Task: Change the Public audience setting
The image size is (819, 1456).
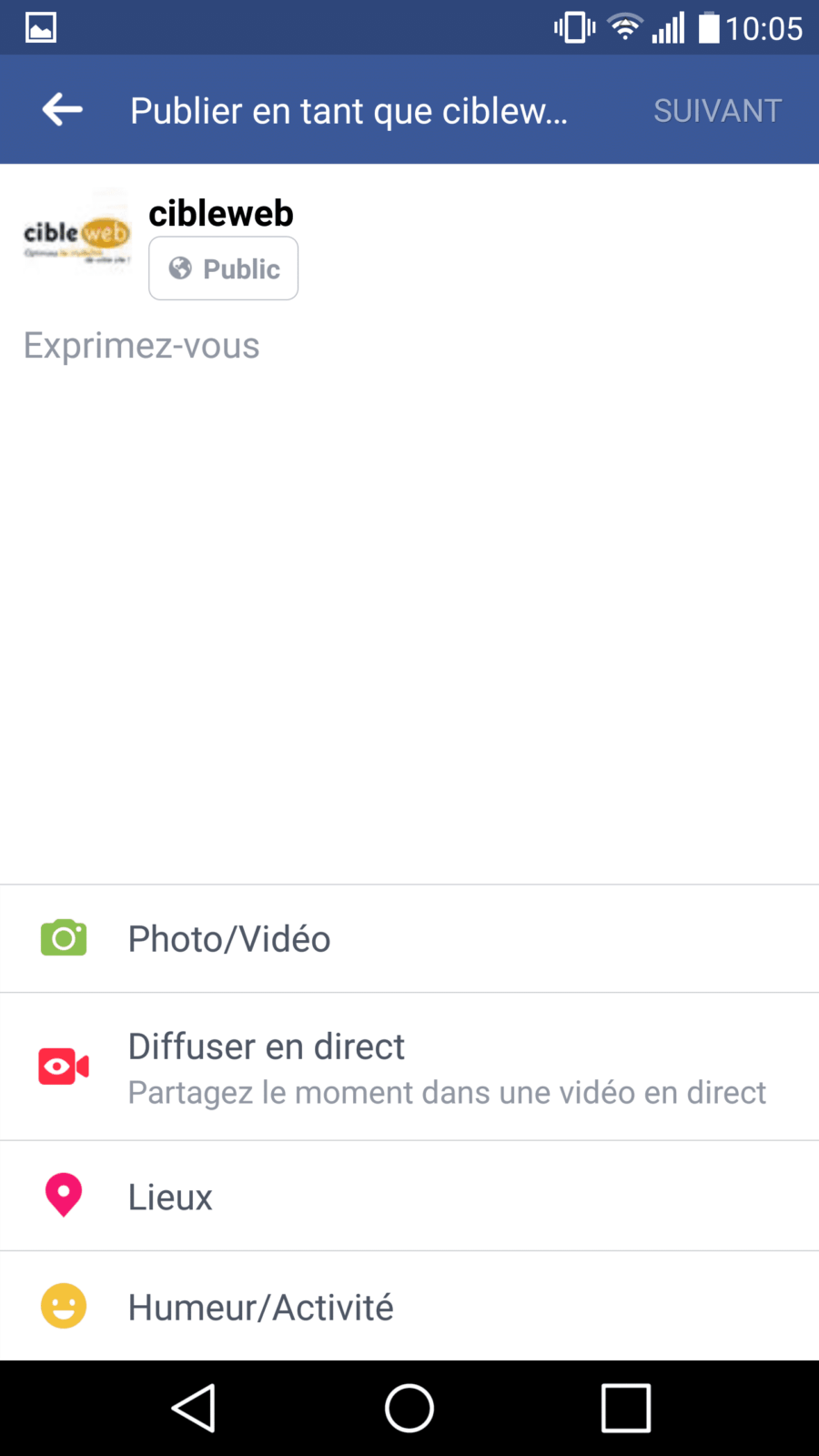Action: coord(224,268)
